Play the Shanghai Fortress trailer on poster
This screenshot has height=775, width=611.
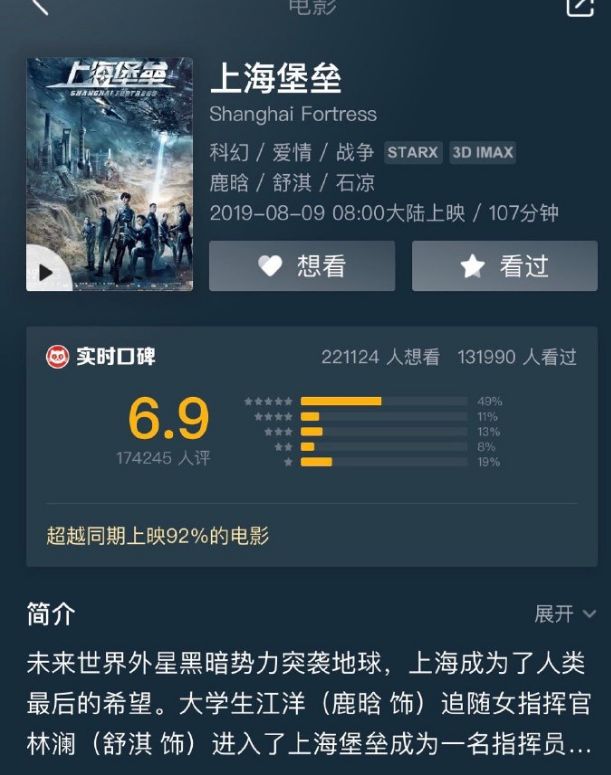[46, 271]
